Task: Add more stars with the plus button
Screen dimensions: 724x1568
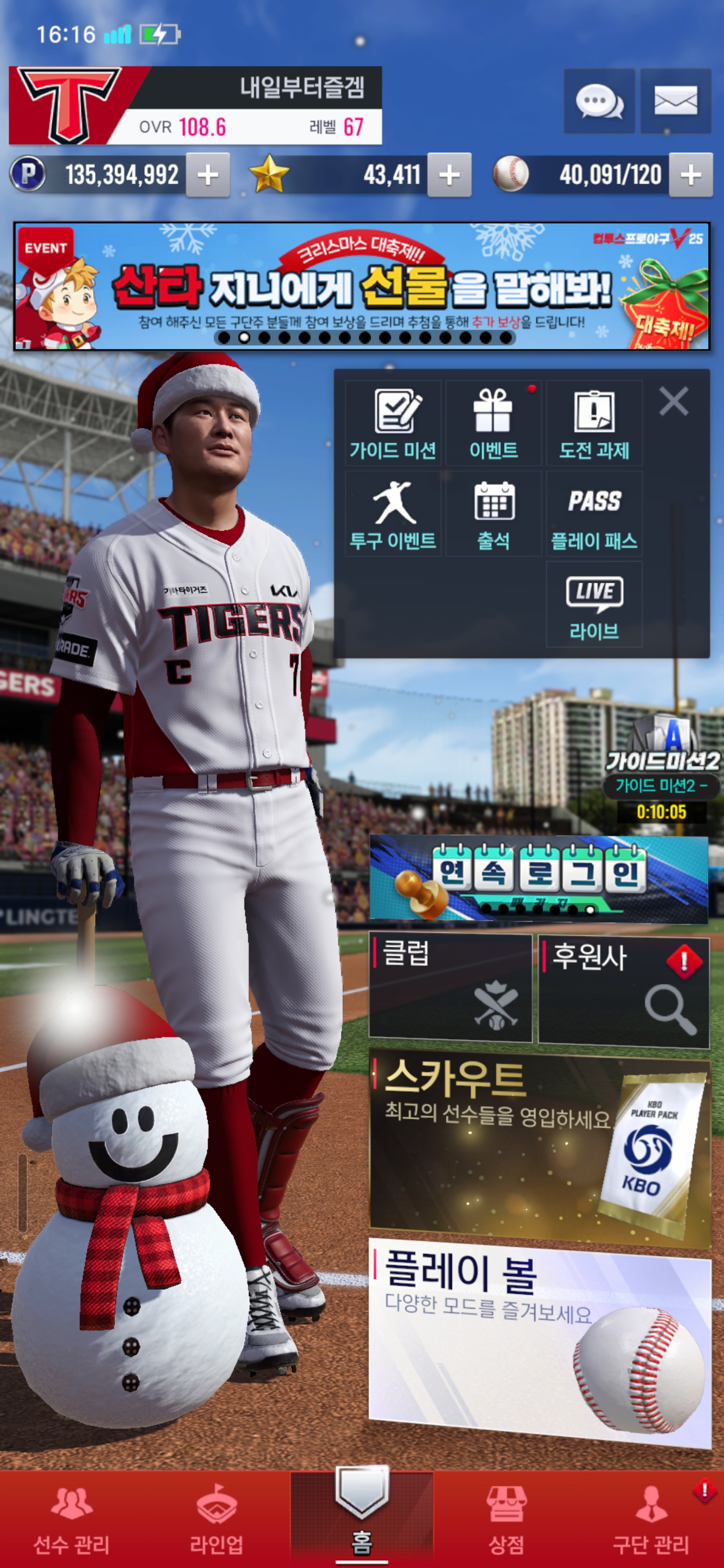Action: click(449, 175)
